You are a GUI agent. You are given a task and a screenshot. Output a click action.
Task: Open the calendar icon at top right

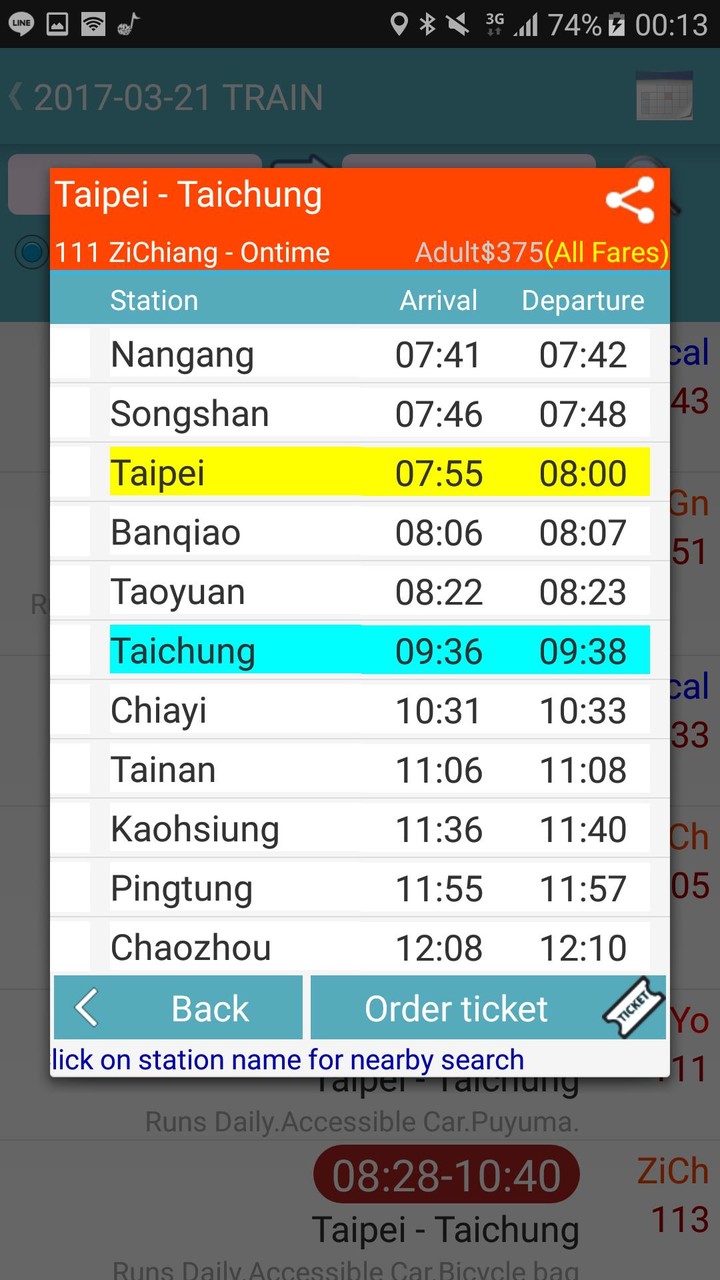point(663,96)
